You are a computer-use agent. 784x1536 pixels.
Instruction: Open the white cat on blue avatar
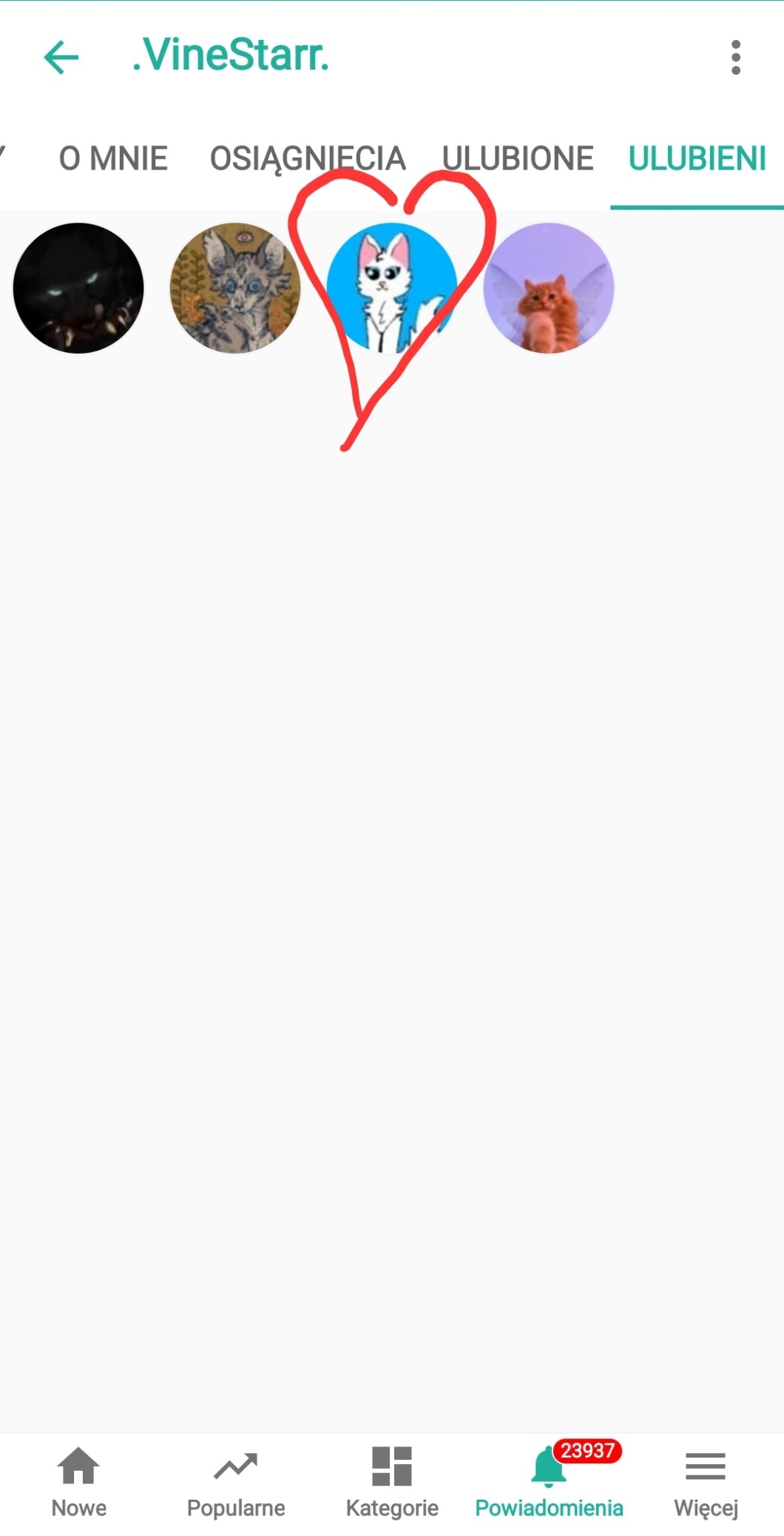(391, 289)
